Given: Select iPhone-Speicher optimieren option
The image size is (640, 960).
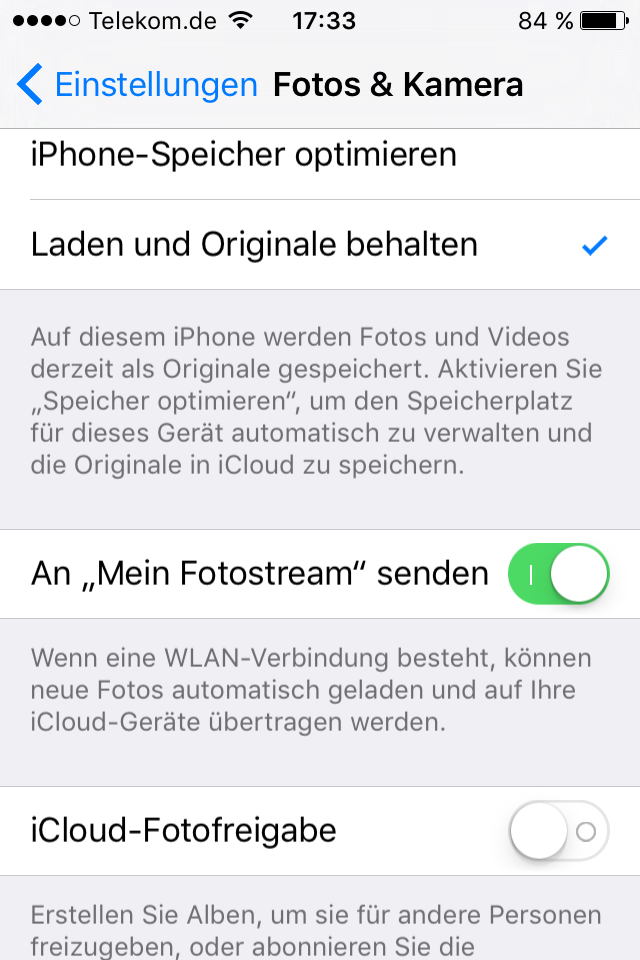Looking at the screenshot, I should [x=244, y=156].
